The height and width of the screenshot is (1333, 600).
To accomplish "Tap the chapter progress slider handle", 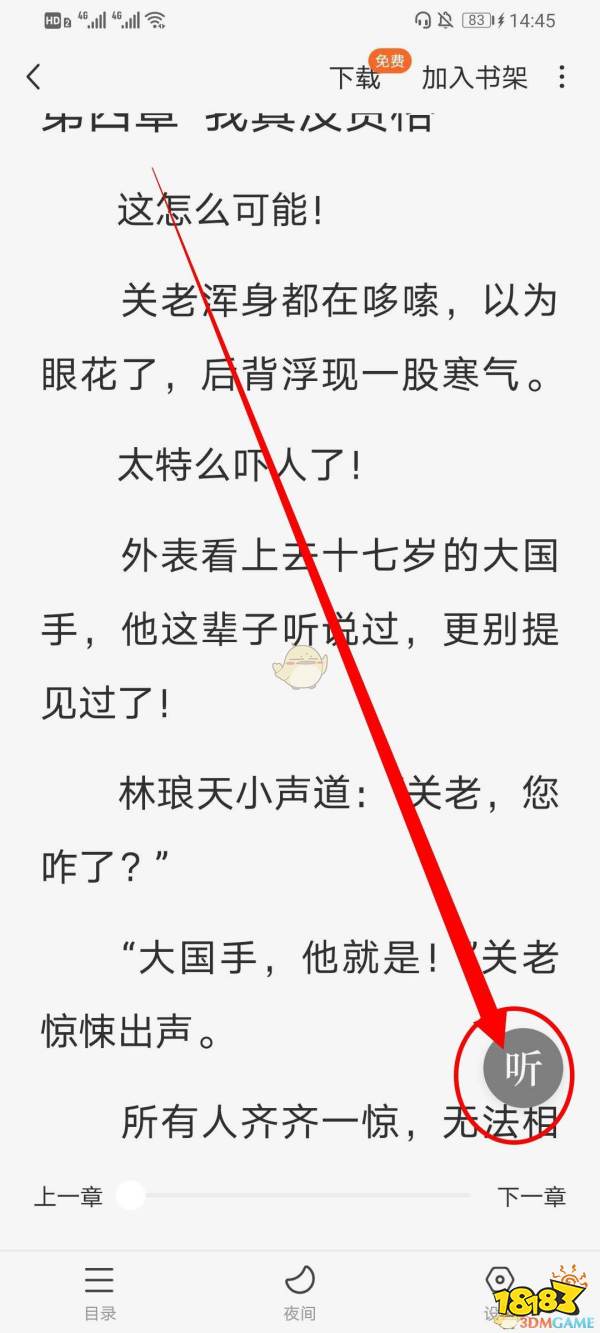I will (131, 1195).
